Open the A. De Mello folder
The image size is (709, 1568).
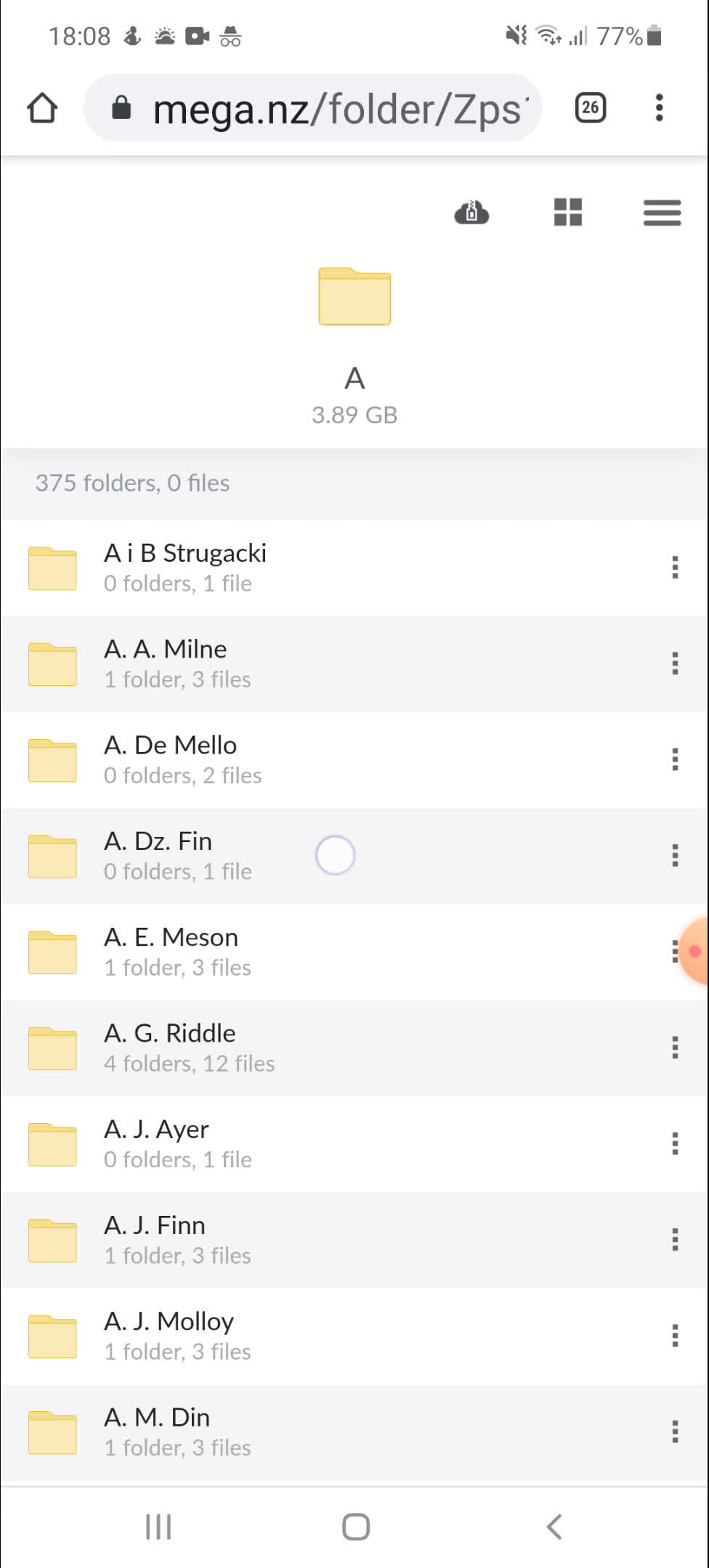(171, 759)
